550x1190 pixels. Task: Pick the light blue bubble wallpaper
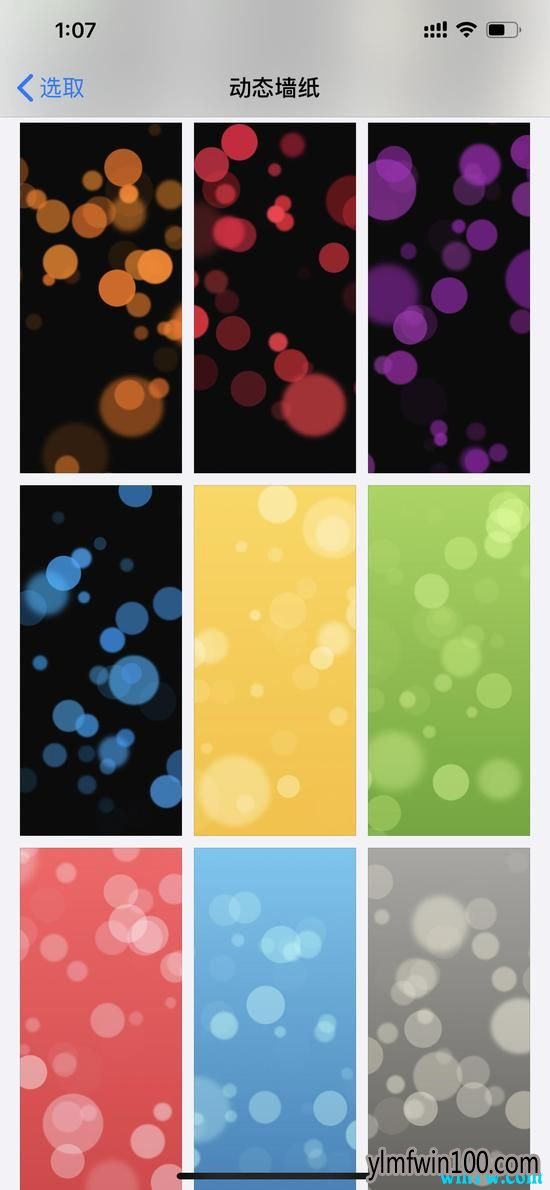[x=275, y=1018]
